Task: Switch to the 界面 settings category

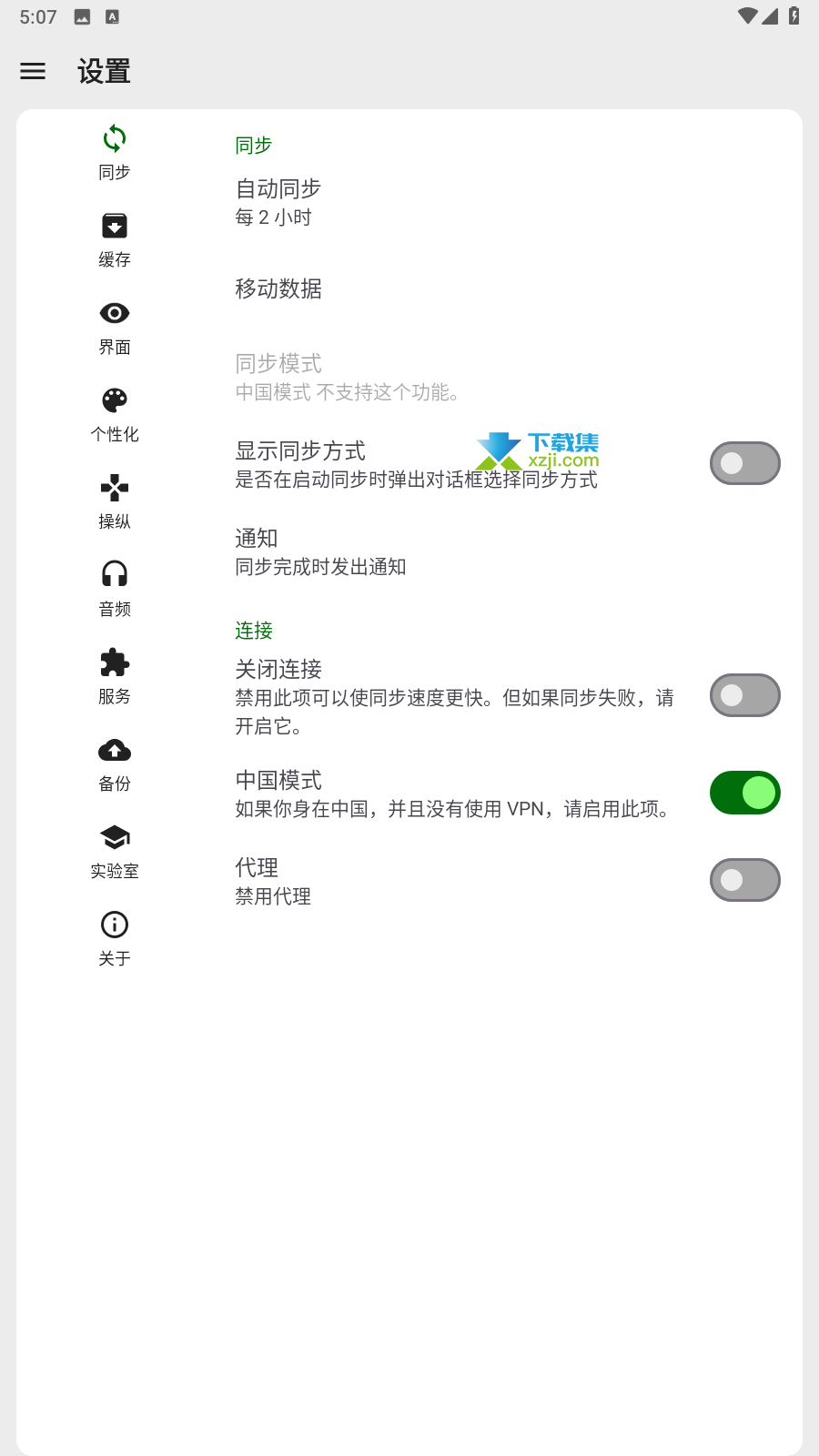Action: (115, 328)
